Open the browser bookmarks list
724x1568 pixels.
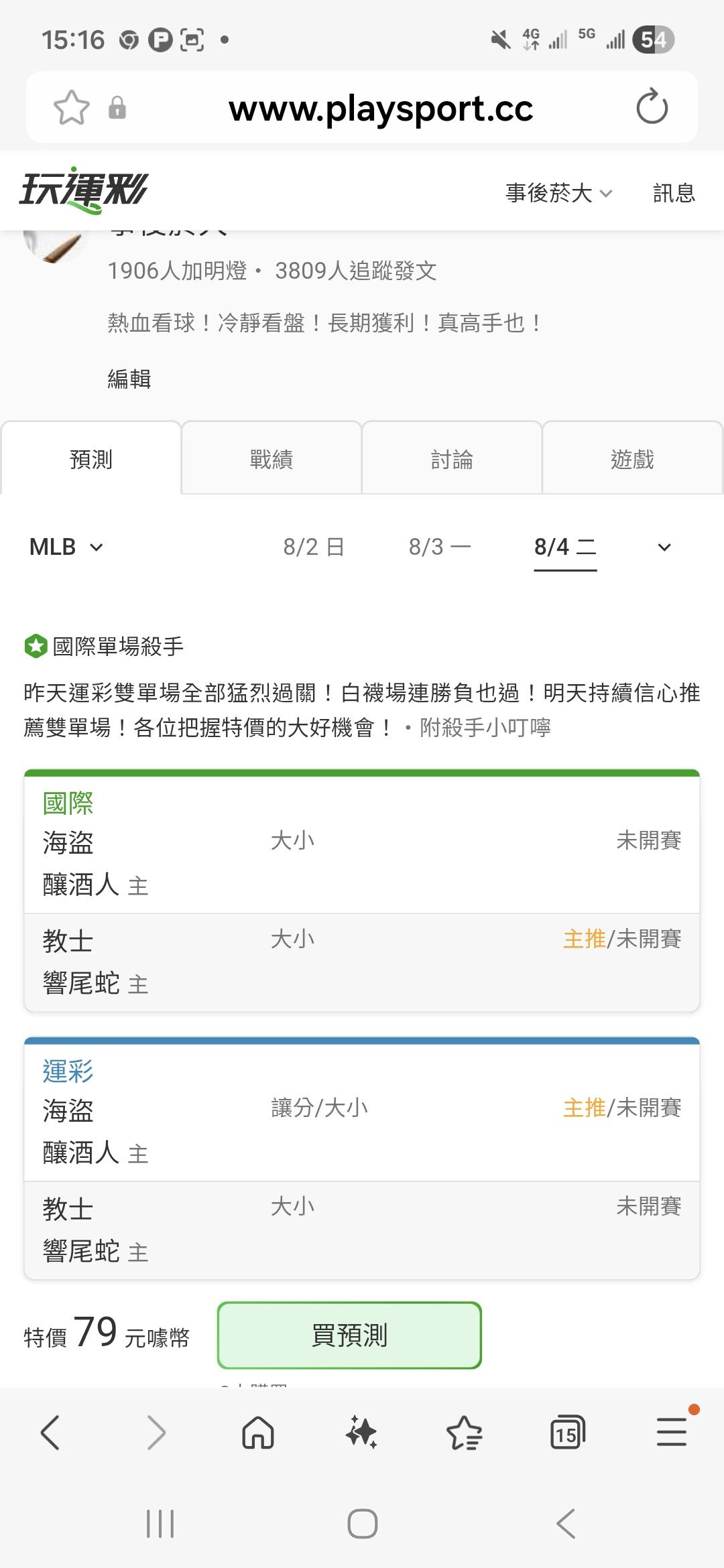click(464, 1433)
